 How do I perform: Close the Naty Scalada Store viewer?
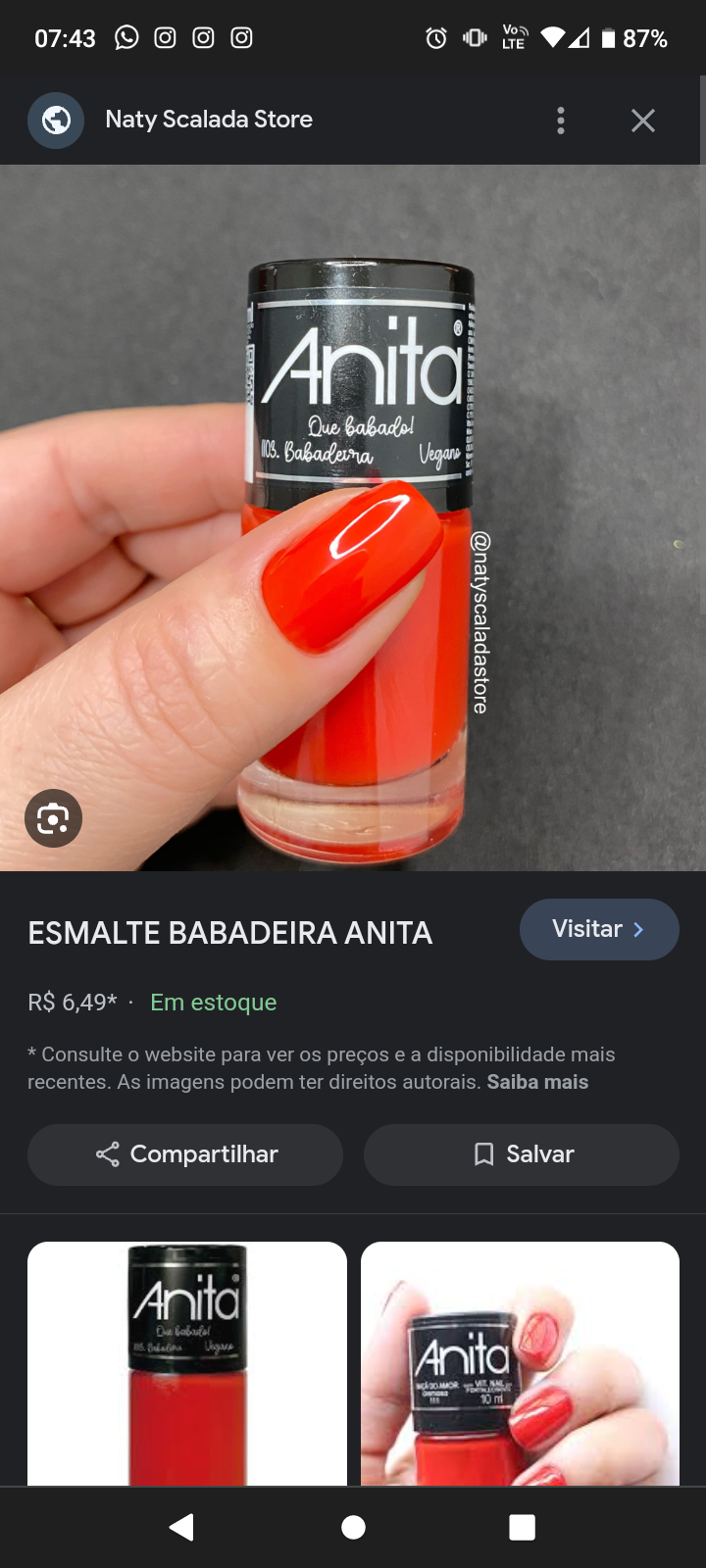pos(642,121)
